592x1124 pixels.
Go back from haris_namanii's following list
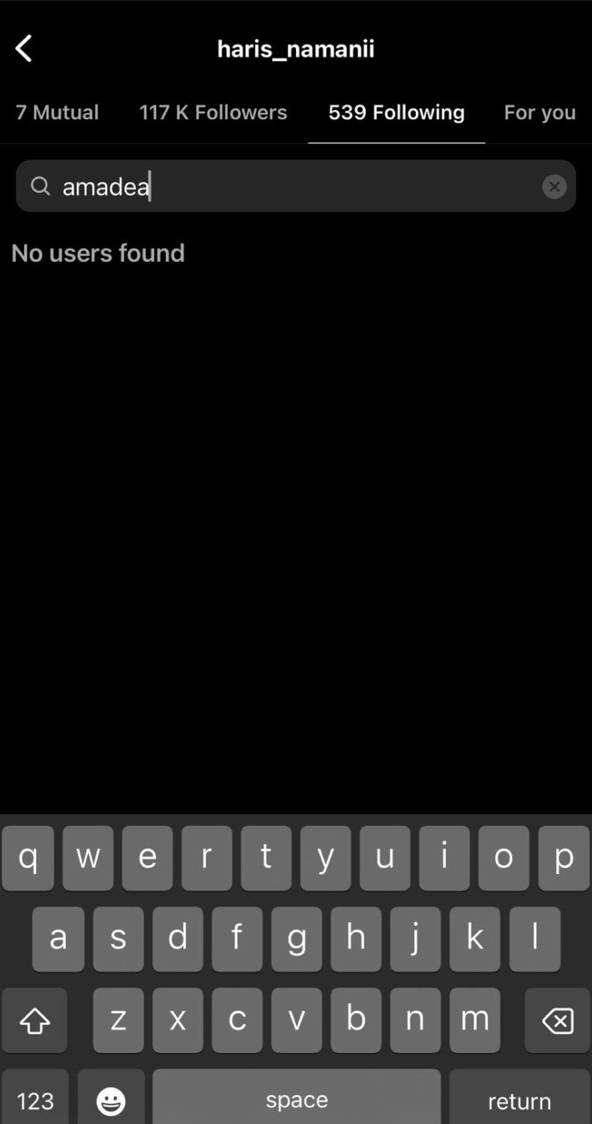click(x=24, y=49)
